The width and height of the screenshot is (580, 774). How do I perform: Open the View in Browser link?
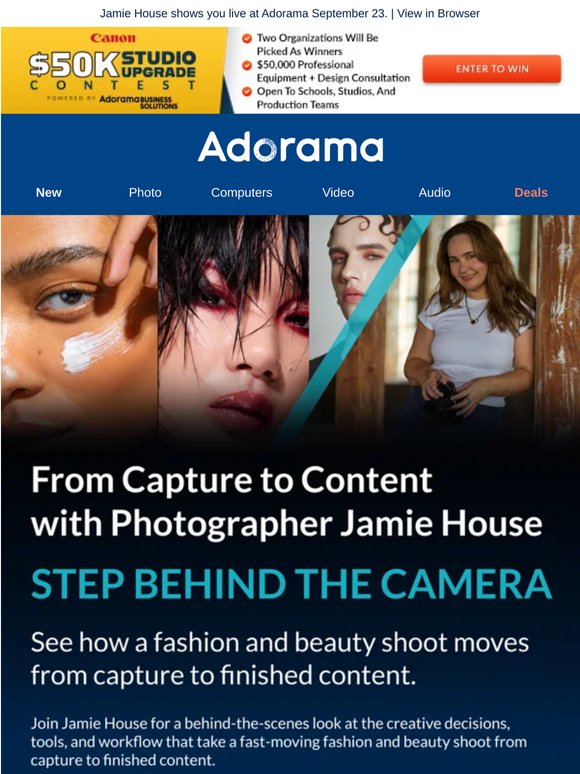pyautogui.click(x=438, y=13)
